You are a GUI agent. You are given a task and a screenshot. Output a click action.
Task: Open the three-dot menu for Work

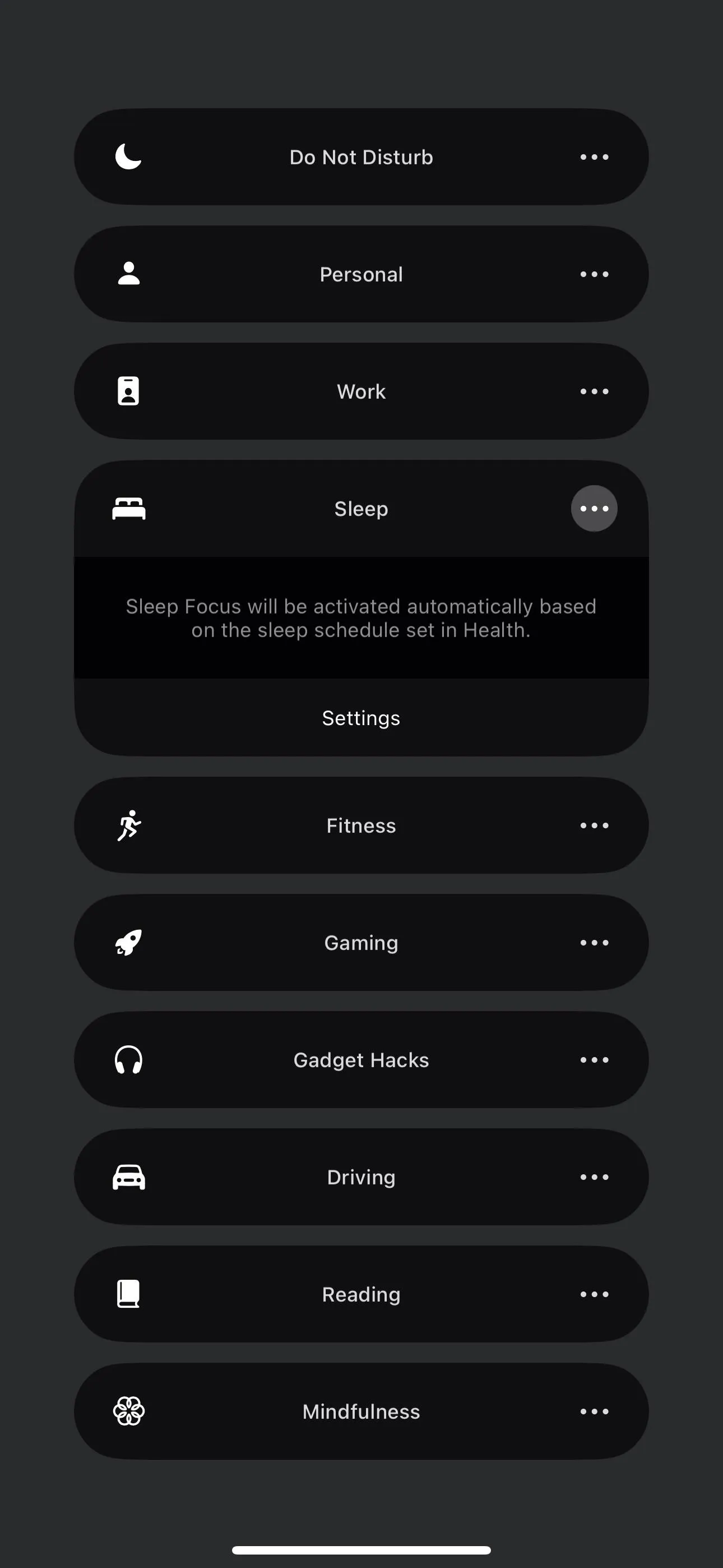tap(594, 391)
